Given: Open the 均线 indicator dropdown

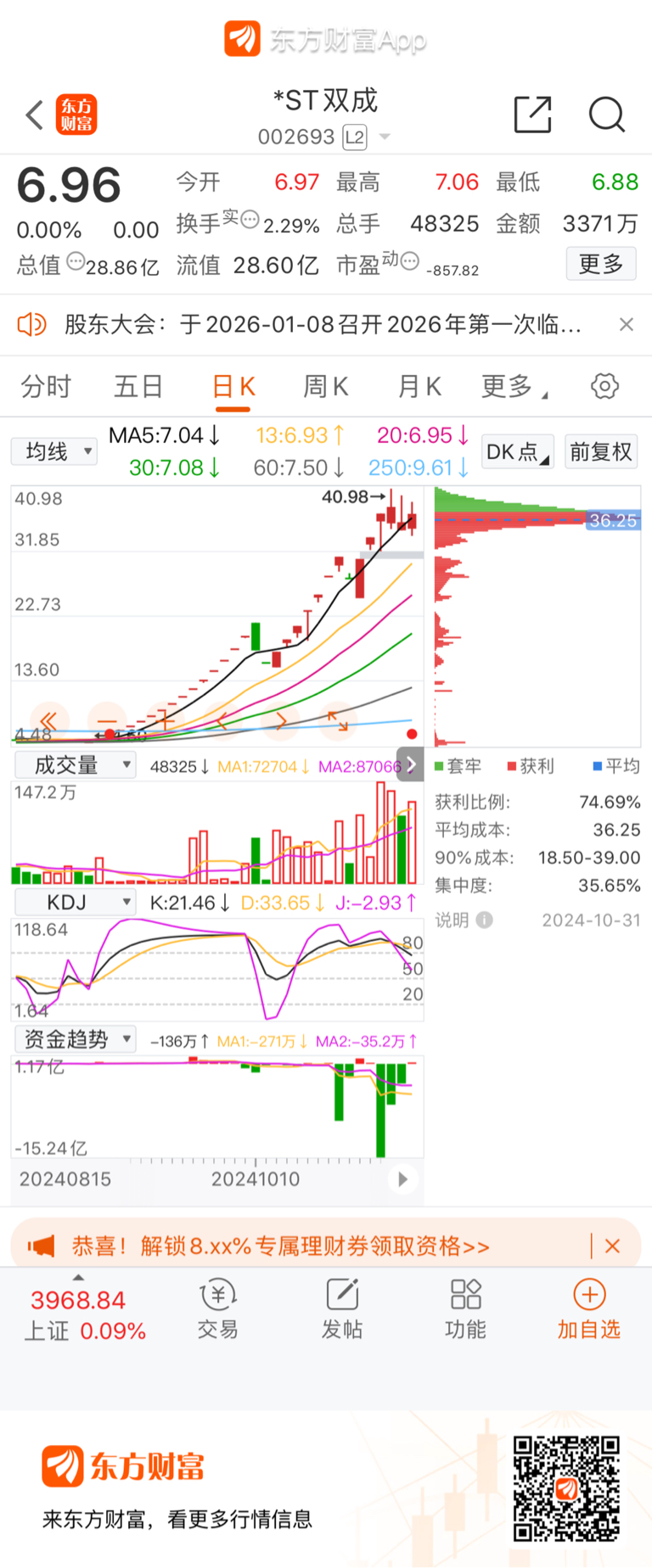Looking at the screenshot, I should [54, 451].
